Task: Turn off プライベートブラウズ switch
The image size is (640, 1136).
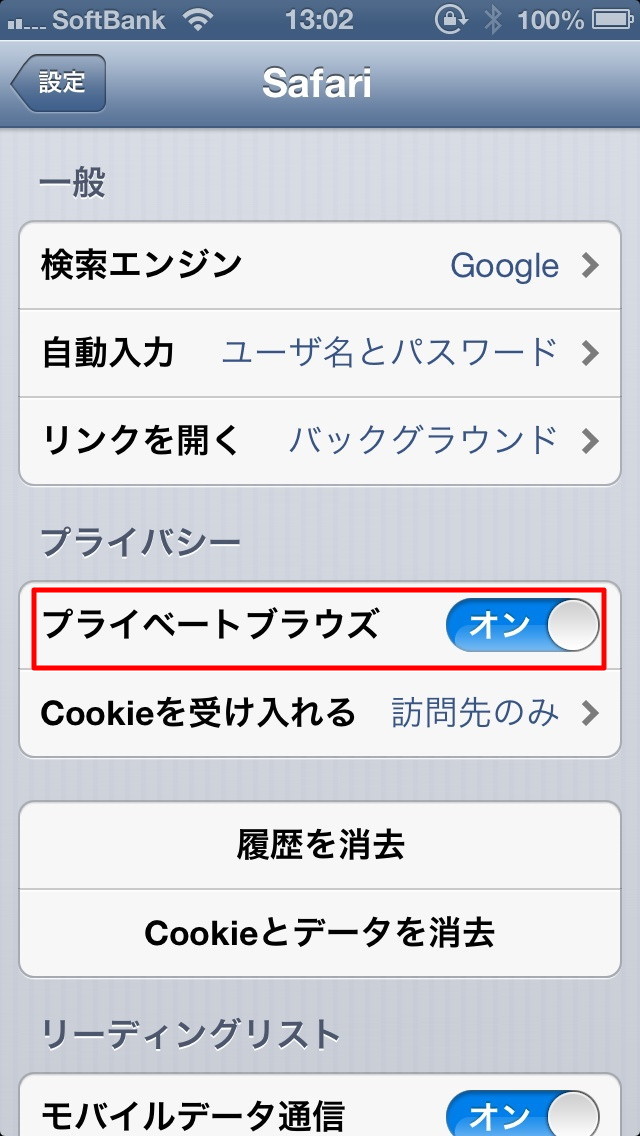Action: [x=522, y=627]
